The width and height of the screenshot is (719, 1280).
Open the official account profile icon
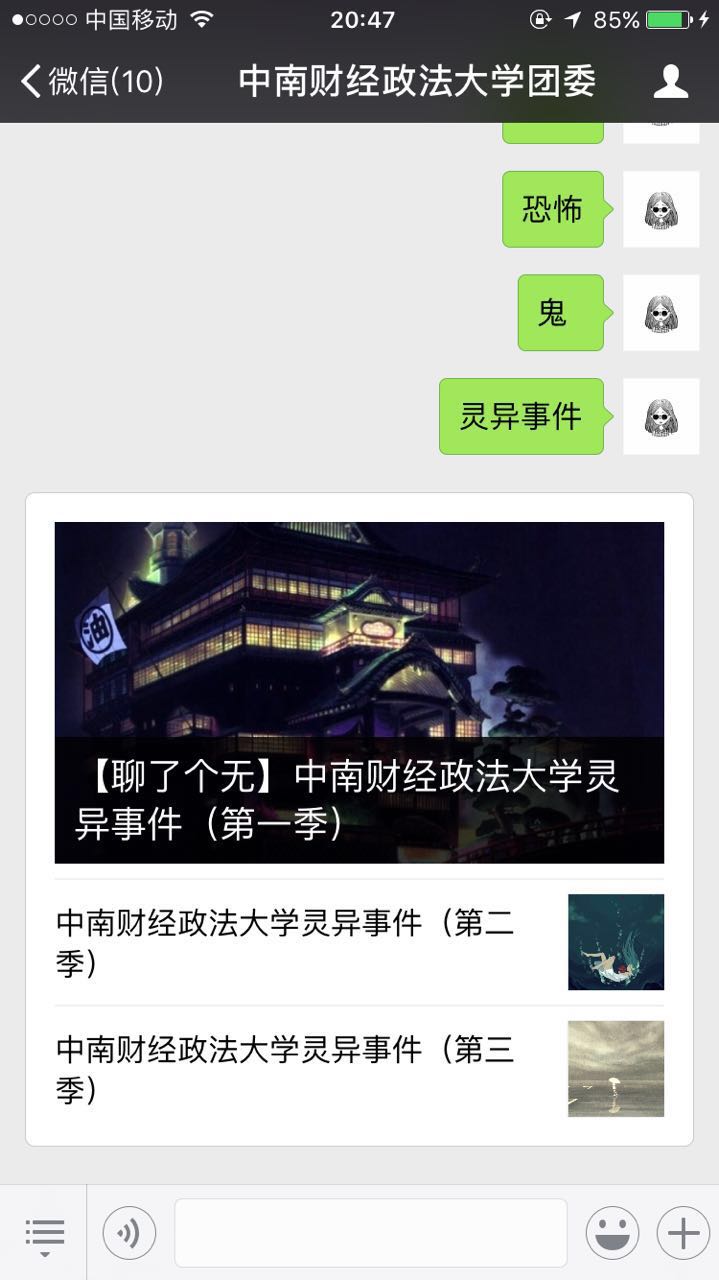tap(670, 81)
